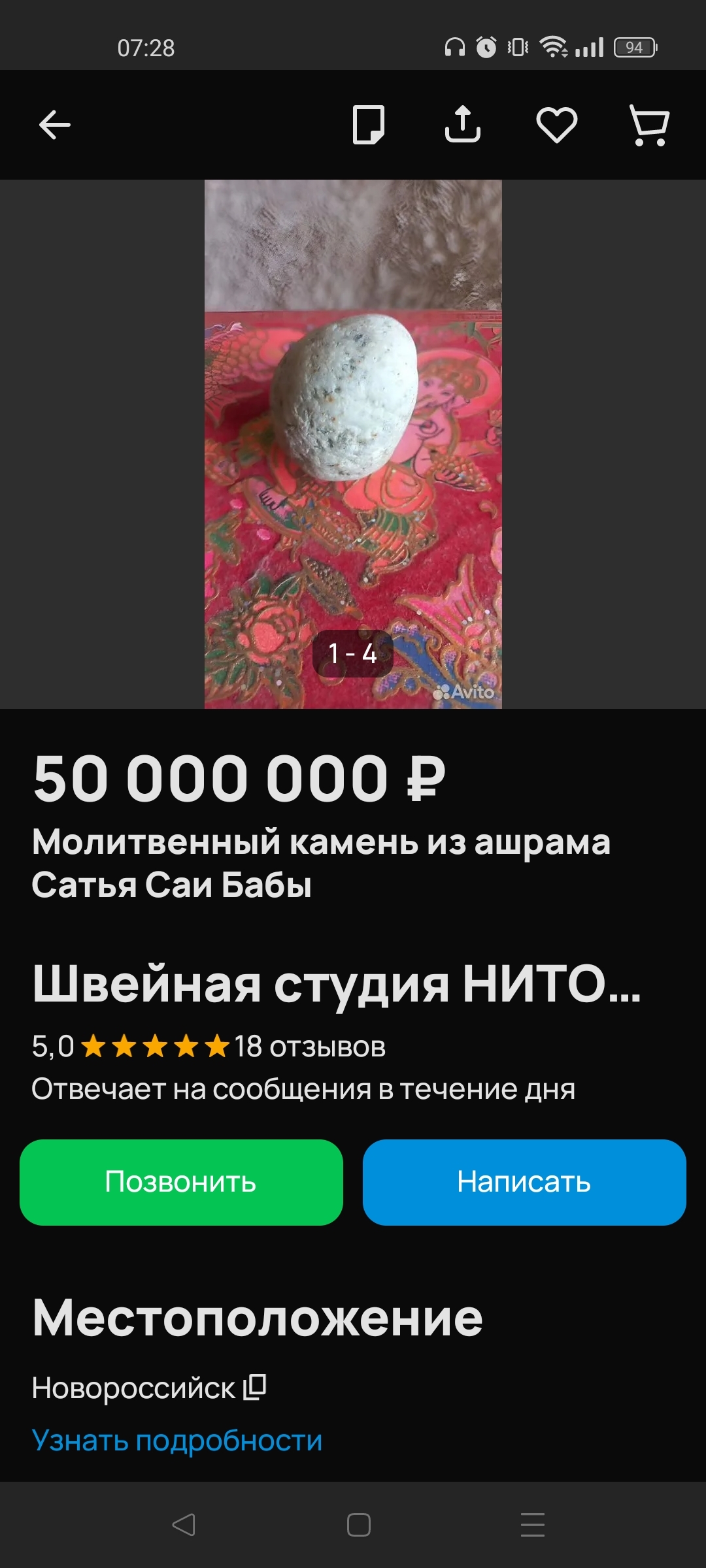
Task: Copy the Новороссийск location
Action: pos(255,1386)
